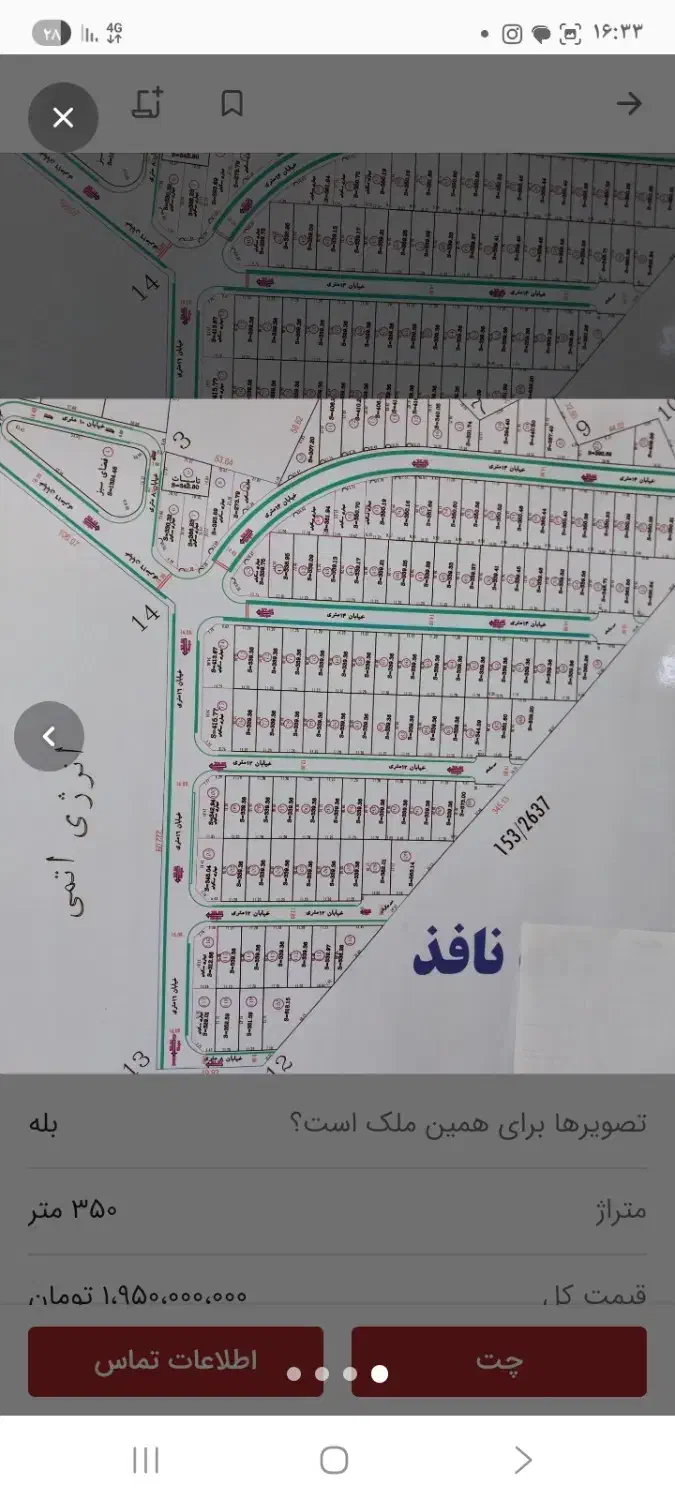Open the system recent apps view
Screen dimensions: 675x1500
146,1460
